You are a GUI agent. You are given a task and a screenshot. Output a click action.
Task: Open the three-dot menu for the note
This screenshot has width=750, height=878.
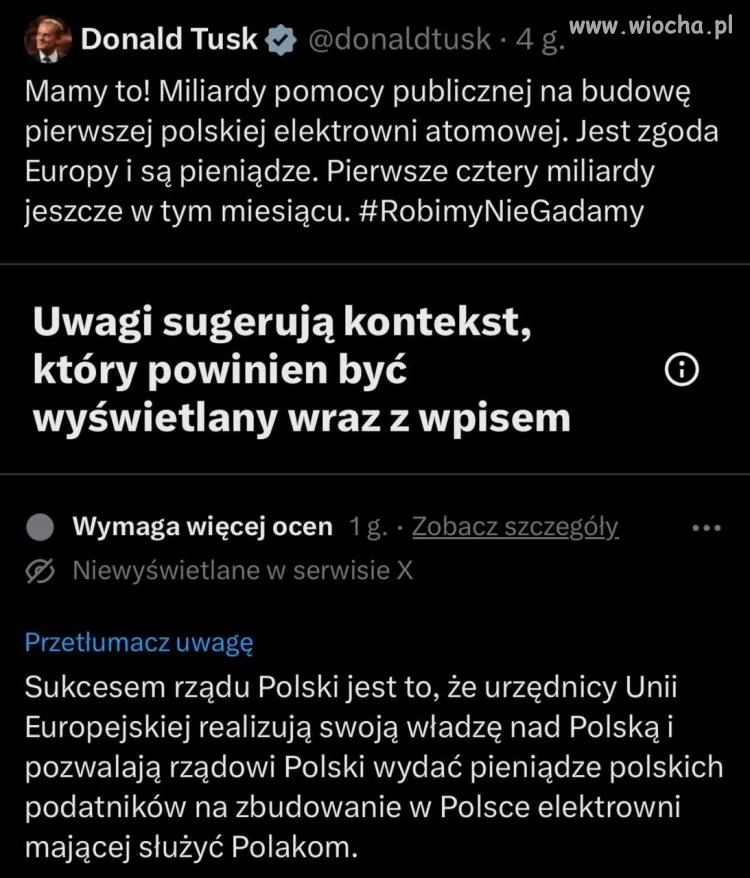pyautogui.click(x=706, y=528)
